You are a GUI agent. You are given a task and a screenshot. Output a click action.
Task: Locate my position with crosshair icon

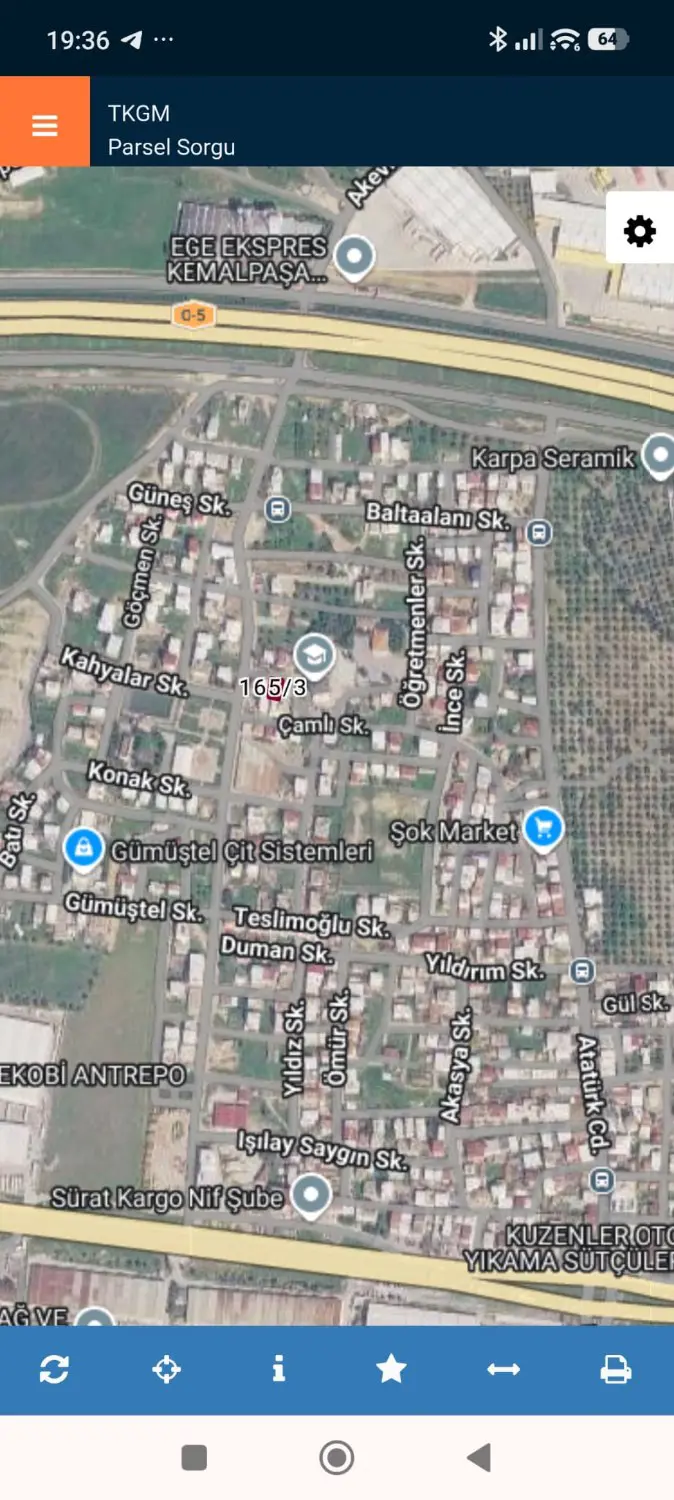(x=166, y=1369)
